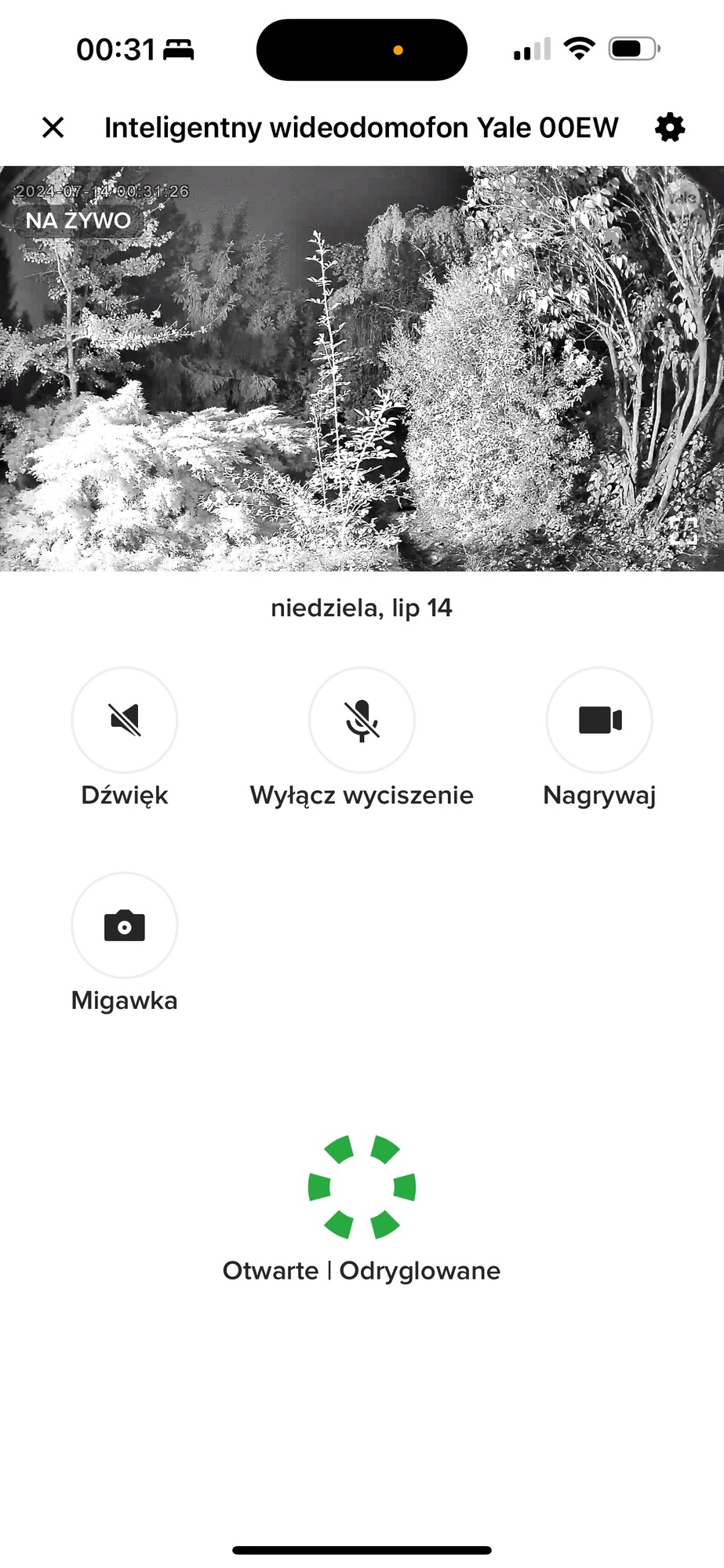724x1568 pixels.
Task: Unmute microphone with Wyłącz wyciszenie
Action: pos(362,720)
